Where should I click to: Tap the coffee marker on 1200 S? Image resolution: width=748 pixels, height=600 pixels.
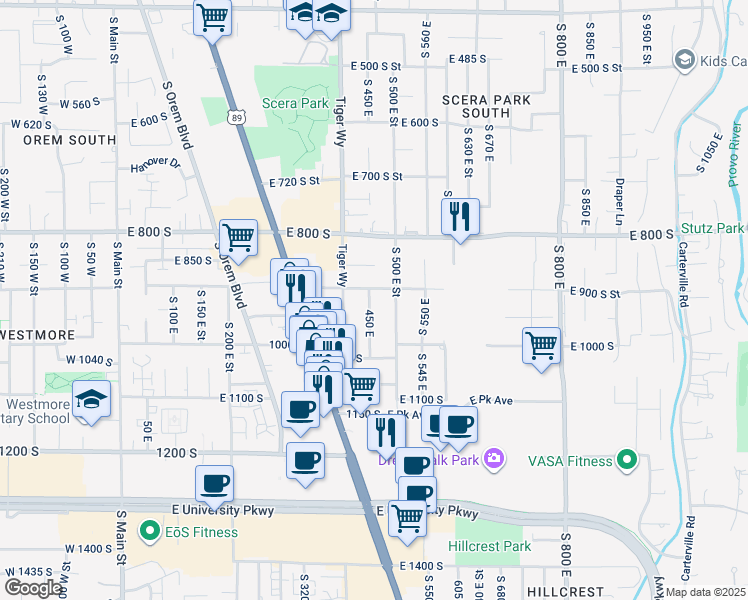[x=306, y=461]
